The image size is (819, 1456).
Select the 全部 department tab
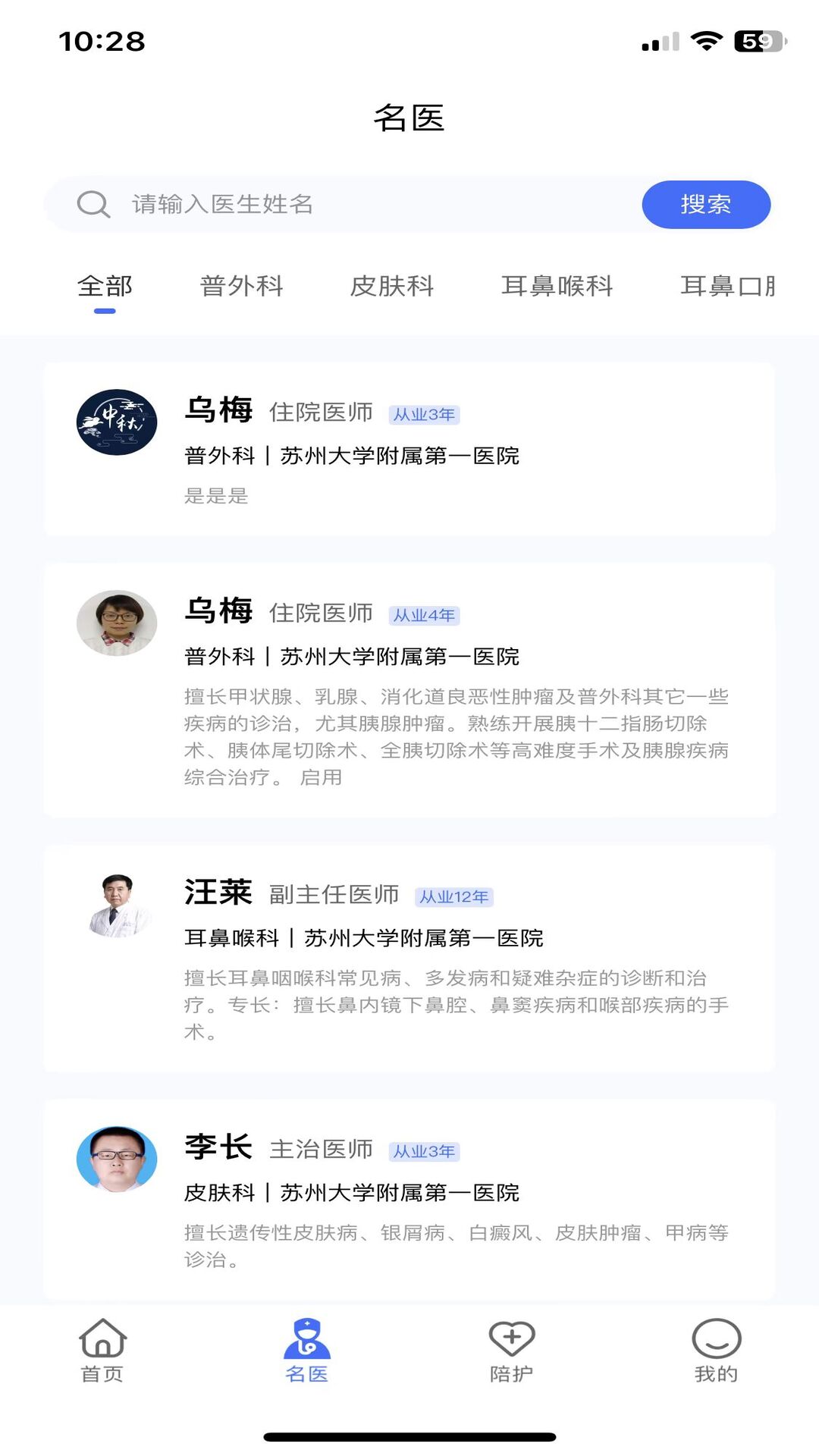tap(105, 287)
